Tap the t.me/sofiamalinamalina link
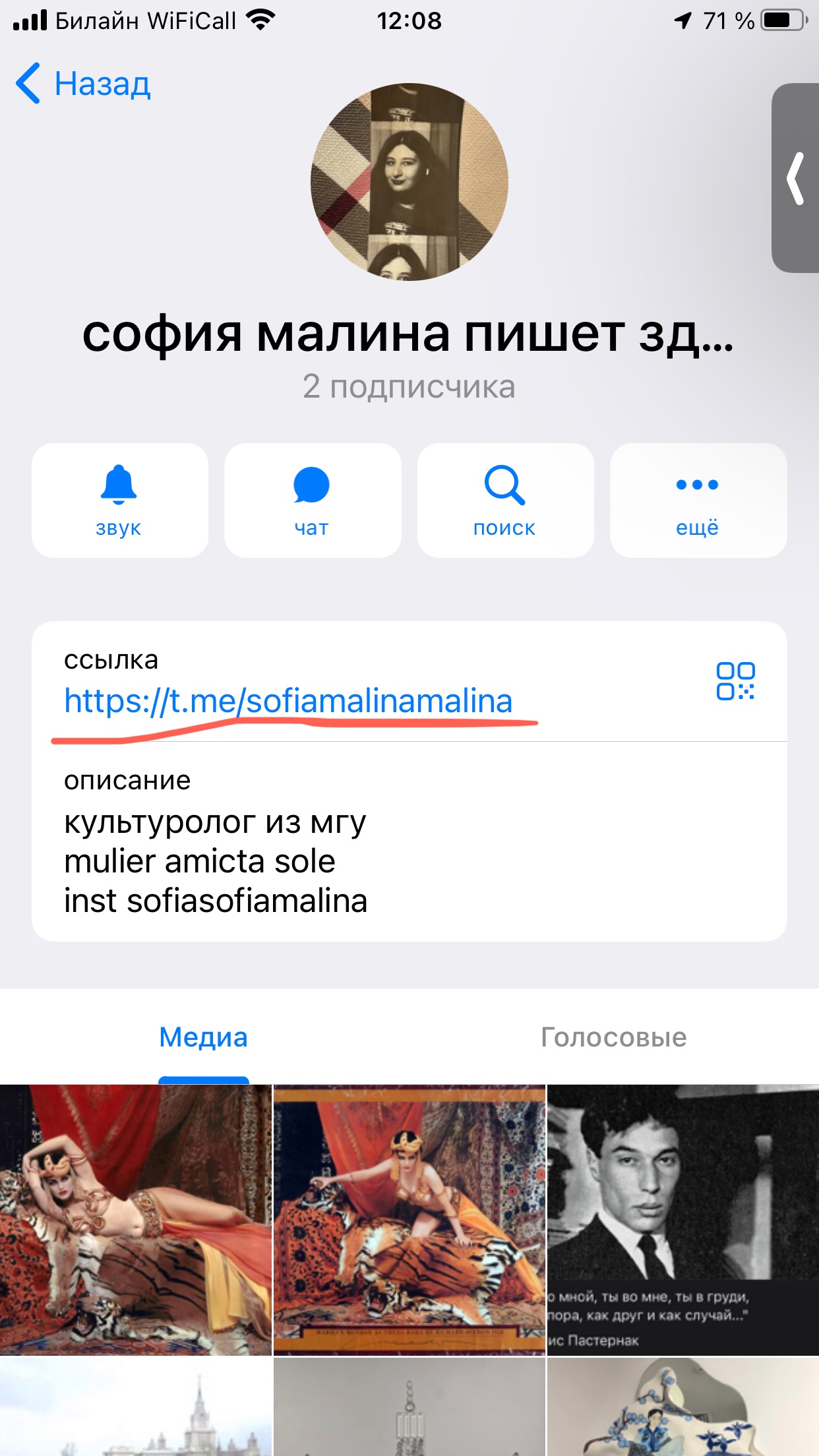This screenshot has width=819, height=1456. pyautogui.click(x=288, y=701)
